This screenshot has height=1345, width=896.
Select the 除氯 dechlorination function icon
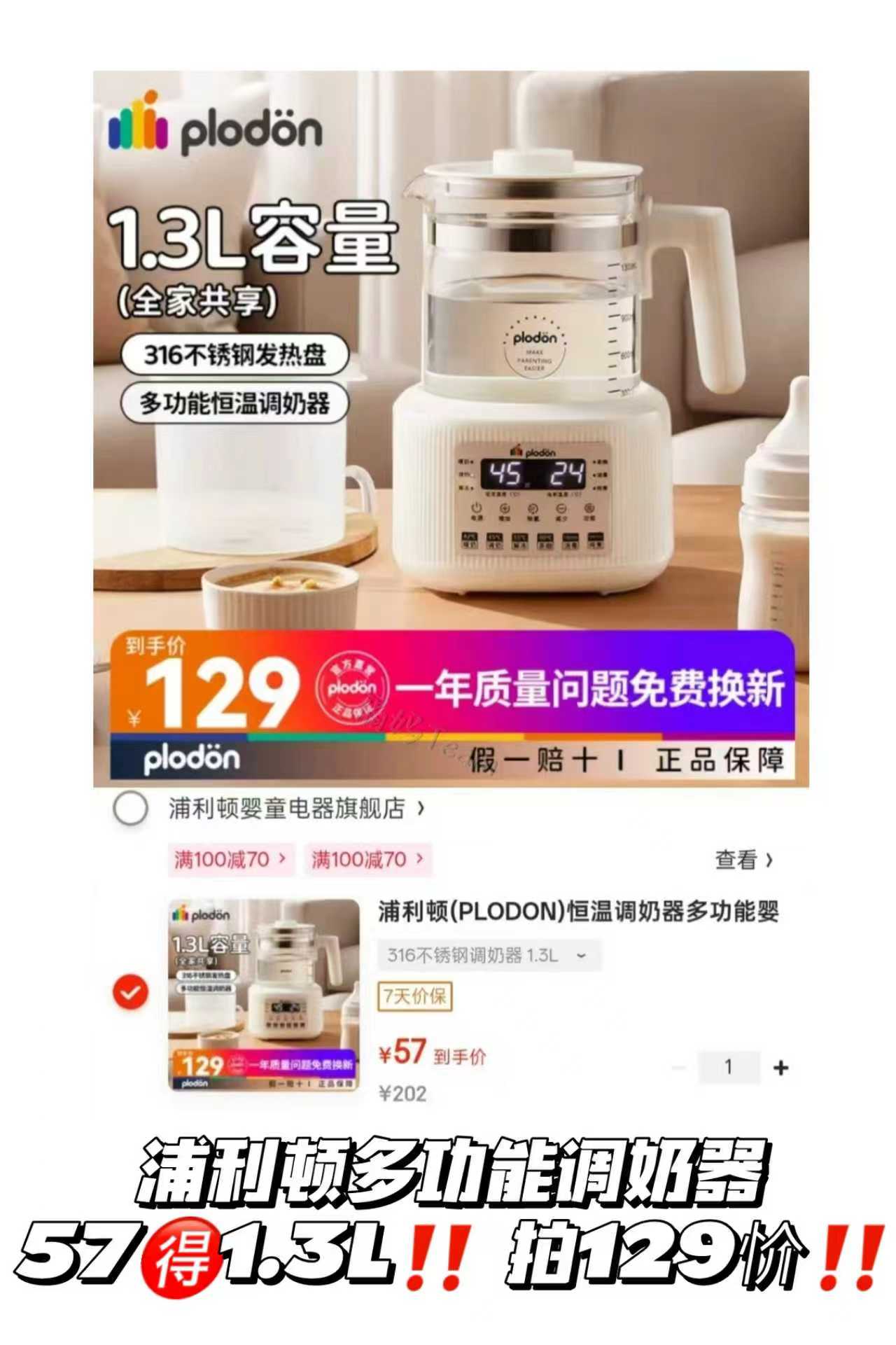[533, 509]
